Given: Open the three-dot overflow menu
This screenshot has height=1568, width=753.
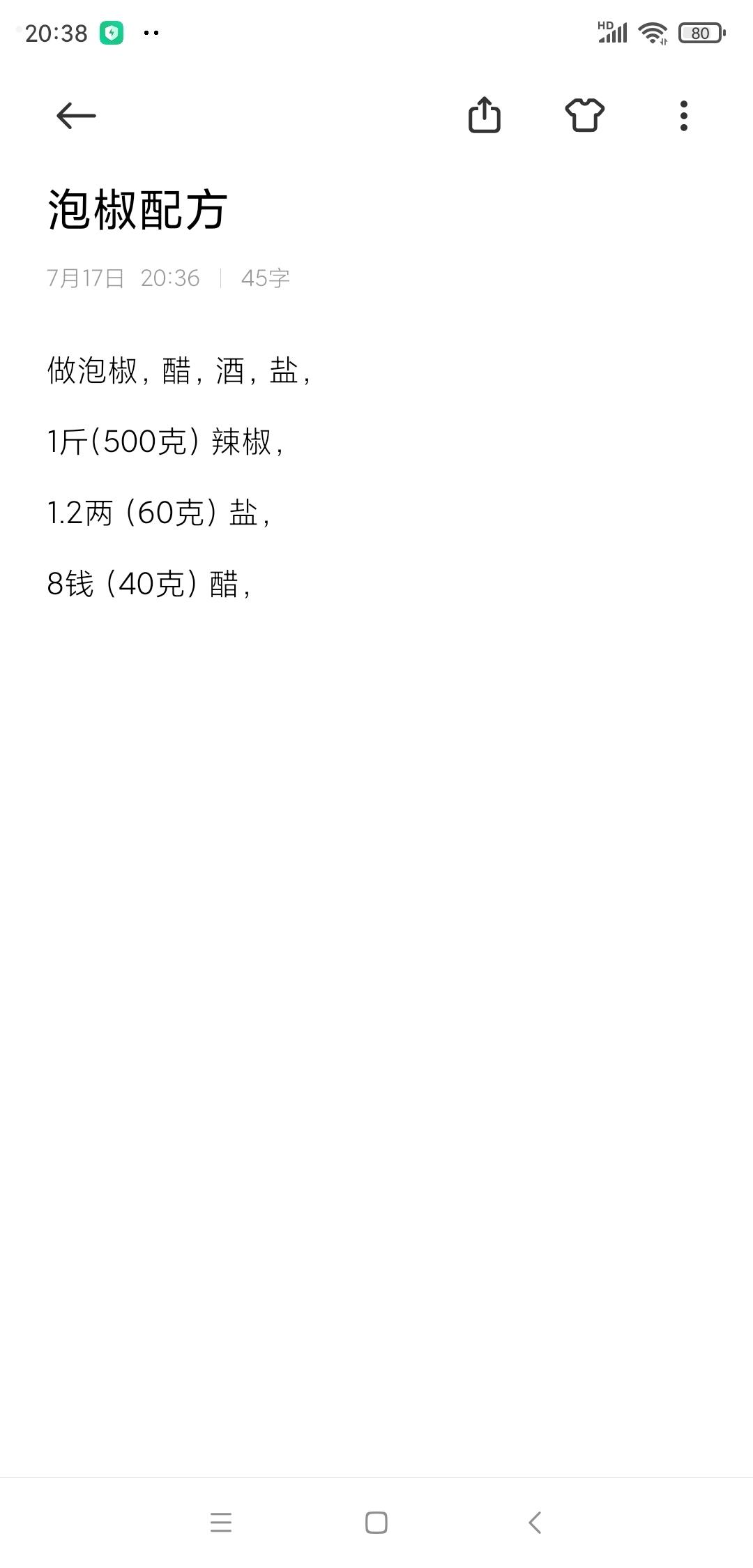Looking at the screenshot, I should click(683, 116).
